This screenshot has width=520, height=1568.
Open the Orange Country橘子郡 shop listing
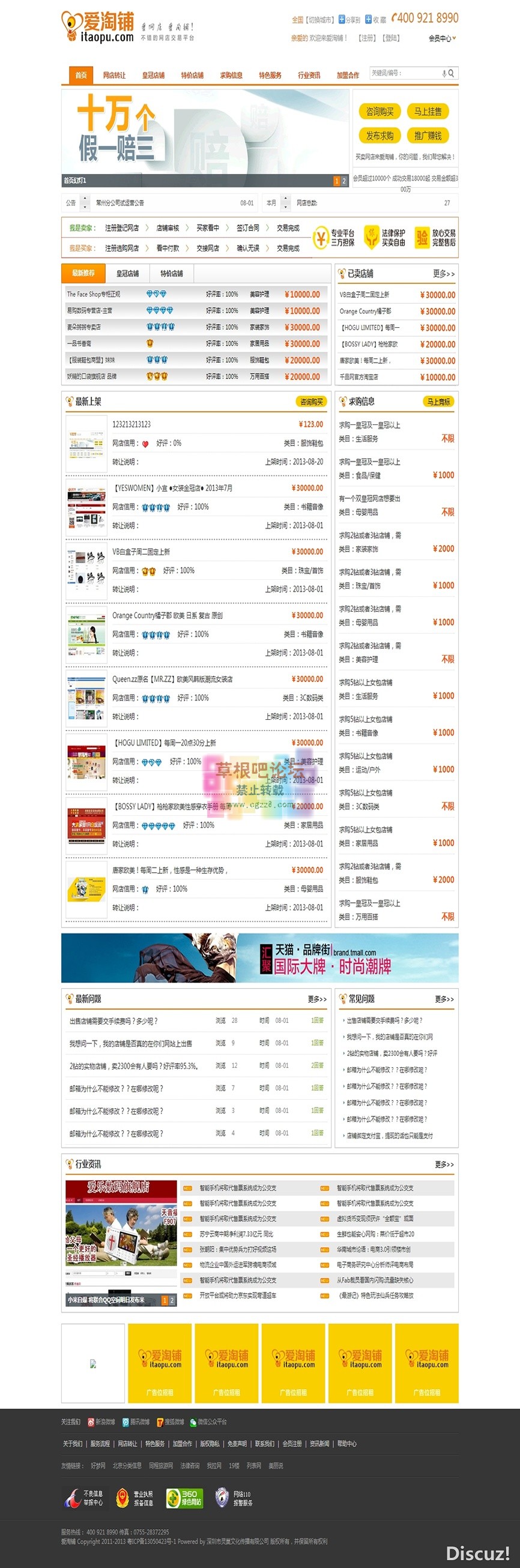click(x=167, y=615)
